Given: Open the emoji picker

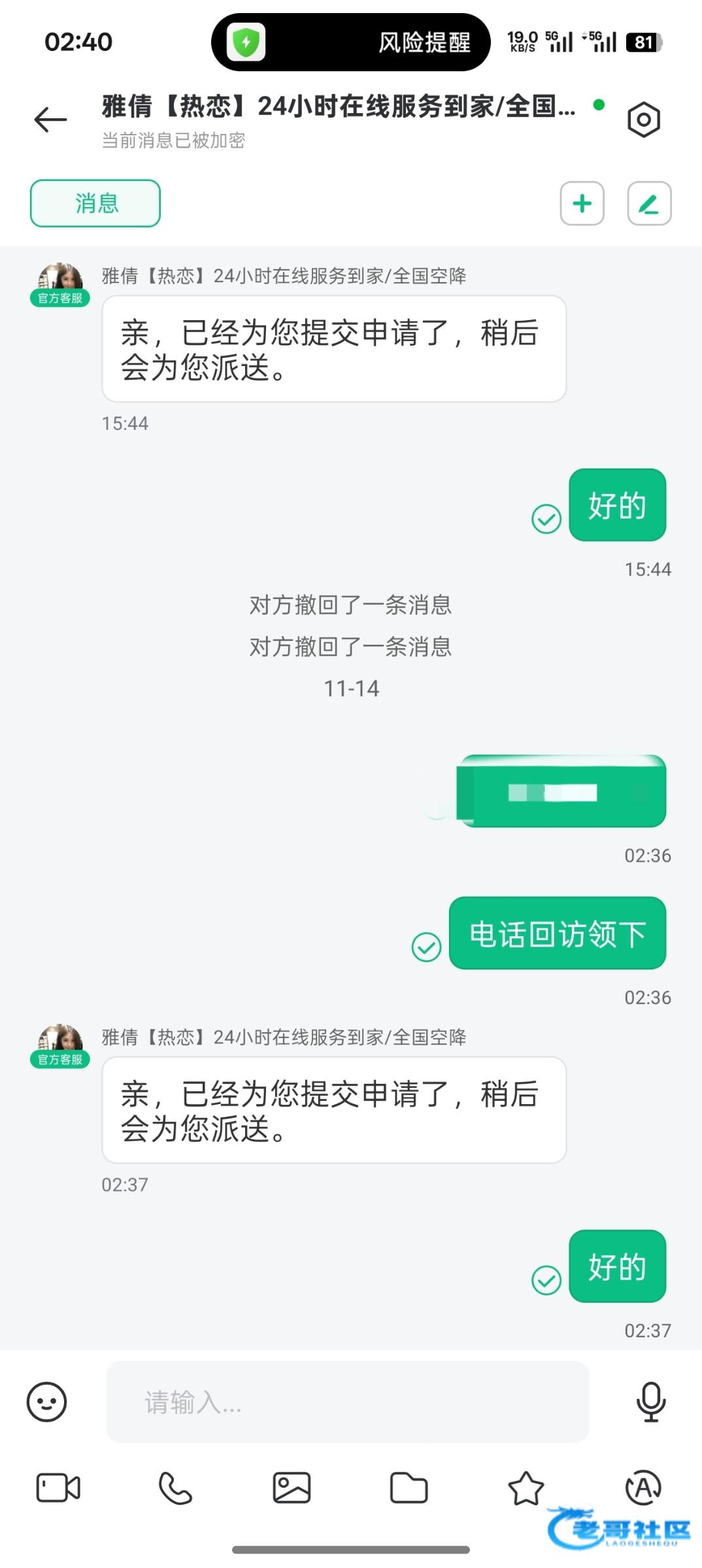Looking at the screenshot, I should click(x=46, y=1401).
